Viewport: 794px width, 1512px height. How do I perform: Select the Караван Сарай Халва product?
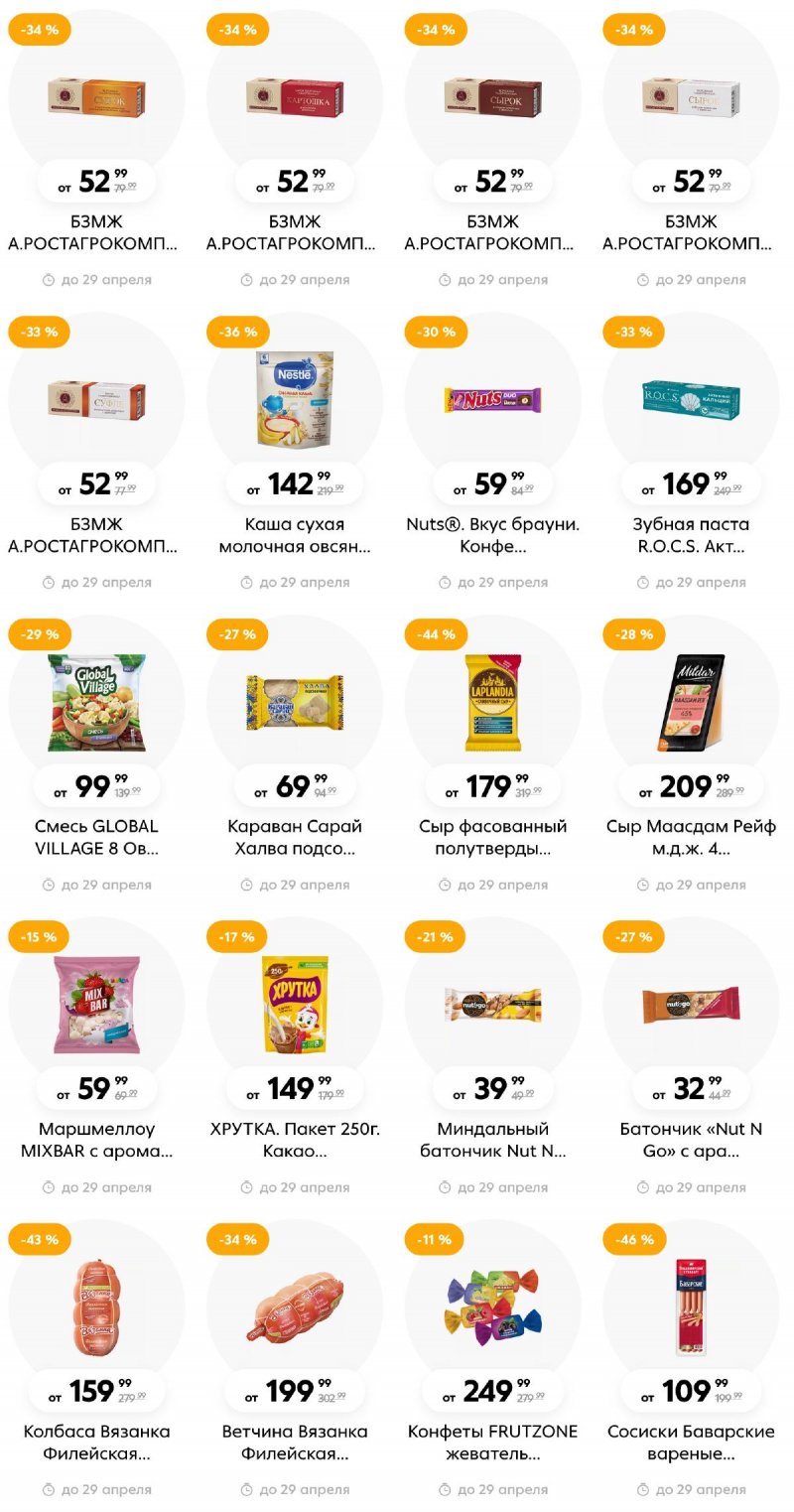[x=295, y=702]
